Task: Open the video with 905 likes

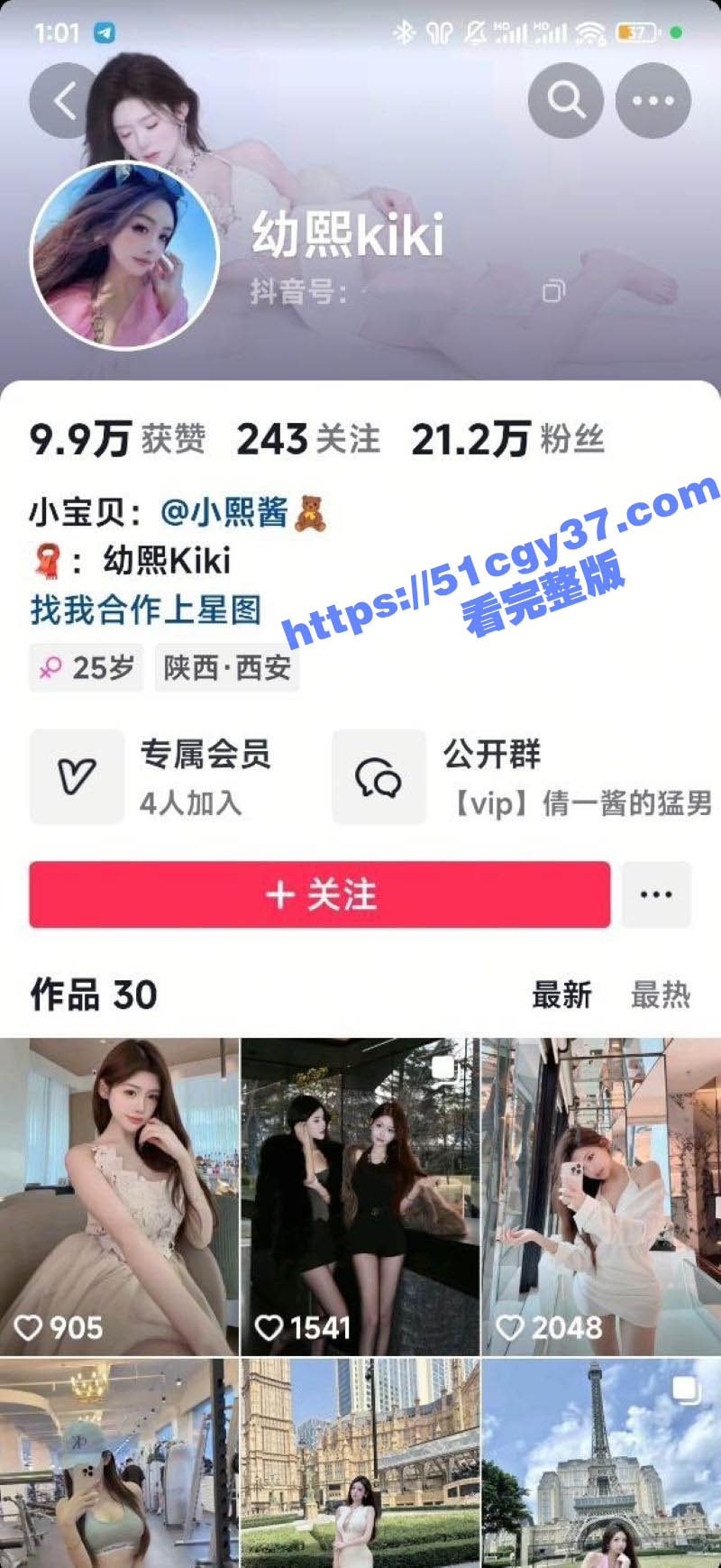Action: tap(119, 1196)
